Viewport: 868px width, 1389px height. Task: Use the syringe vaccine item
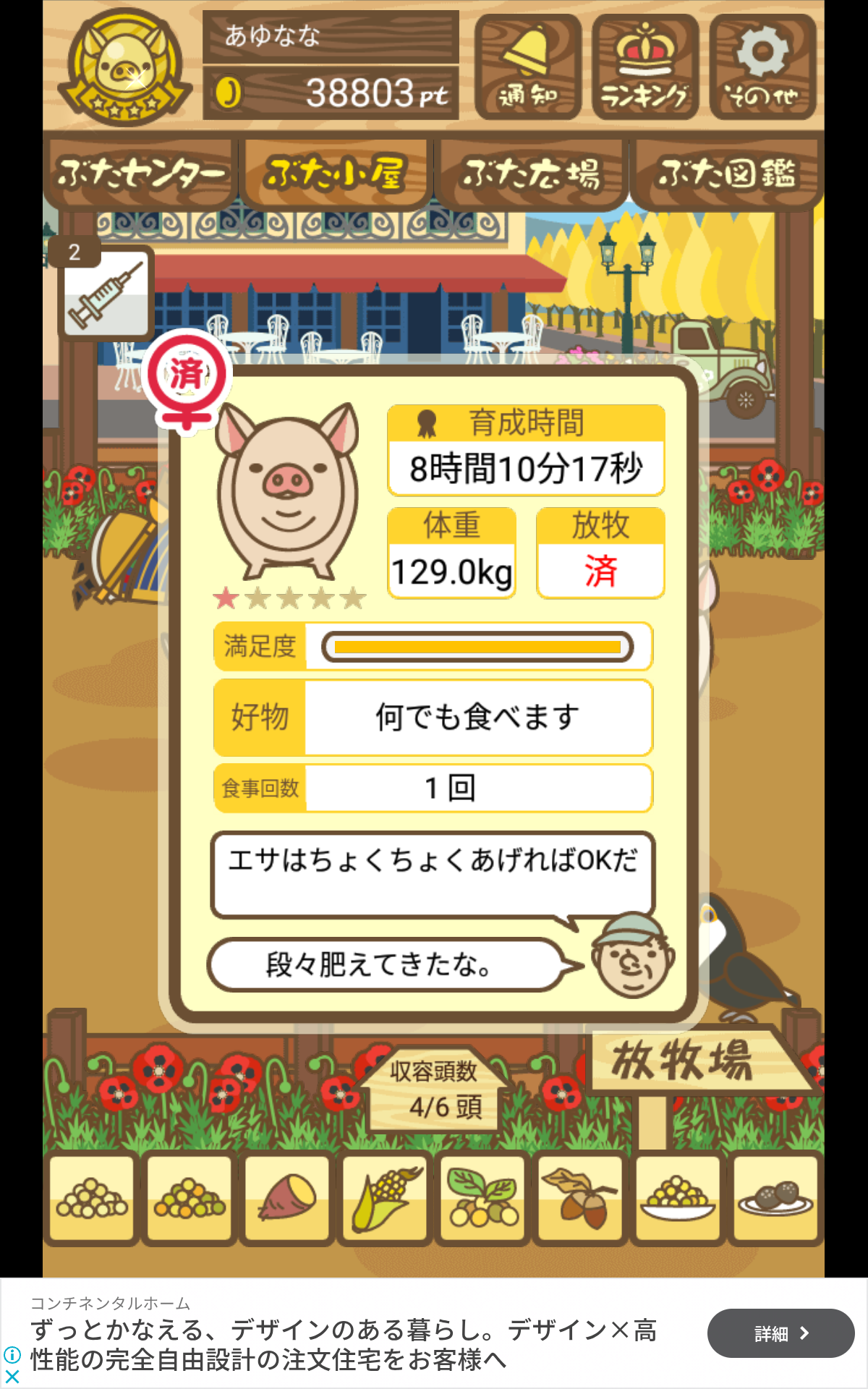point(106,294)
